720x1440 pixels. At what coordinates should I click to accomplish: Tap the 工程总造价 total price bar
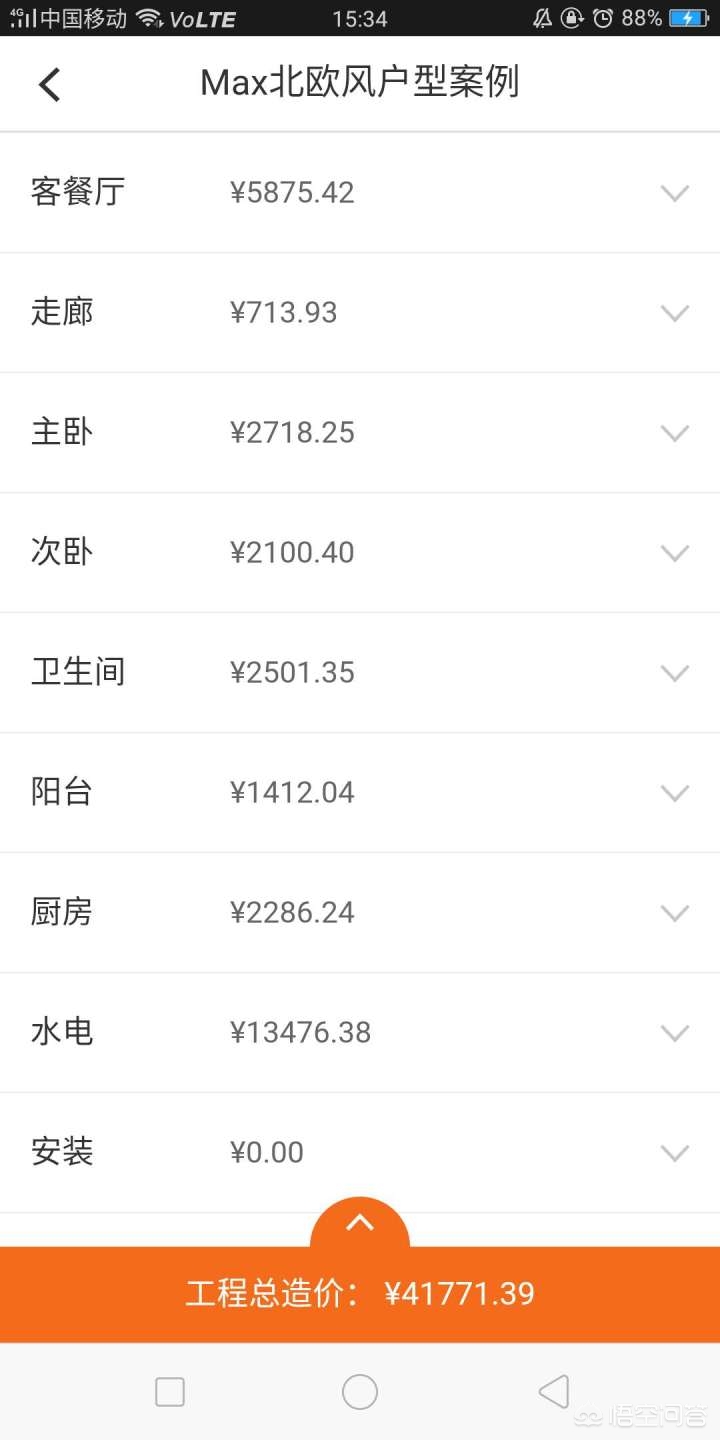click(x=360, y=1294)
